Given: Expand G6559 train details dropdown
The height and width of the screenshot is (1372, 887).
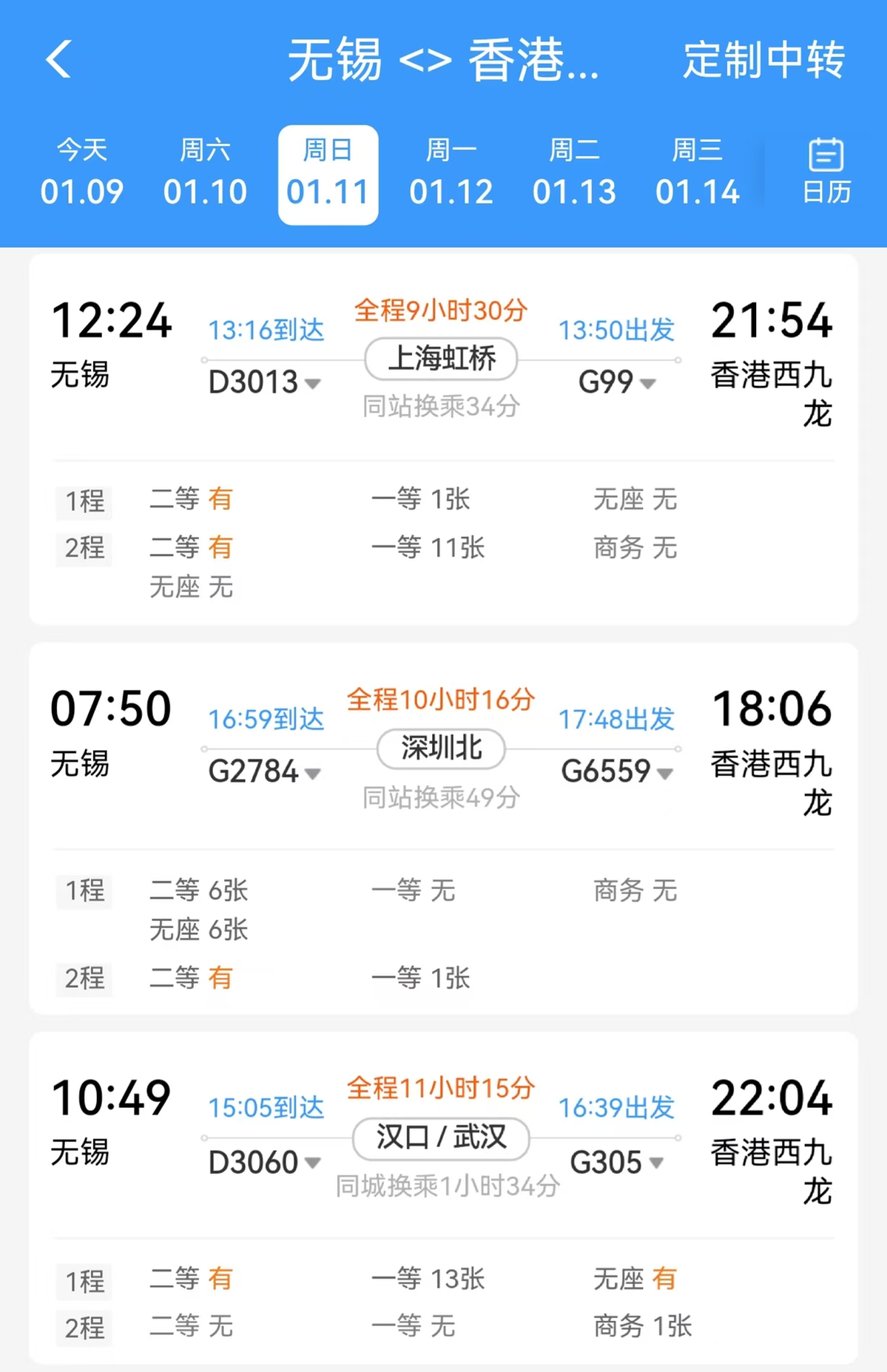Looking at the screenshot, I should (617, 772).
